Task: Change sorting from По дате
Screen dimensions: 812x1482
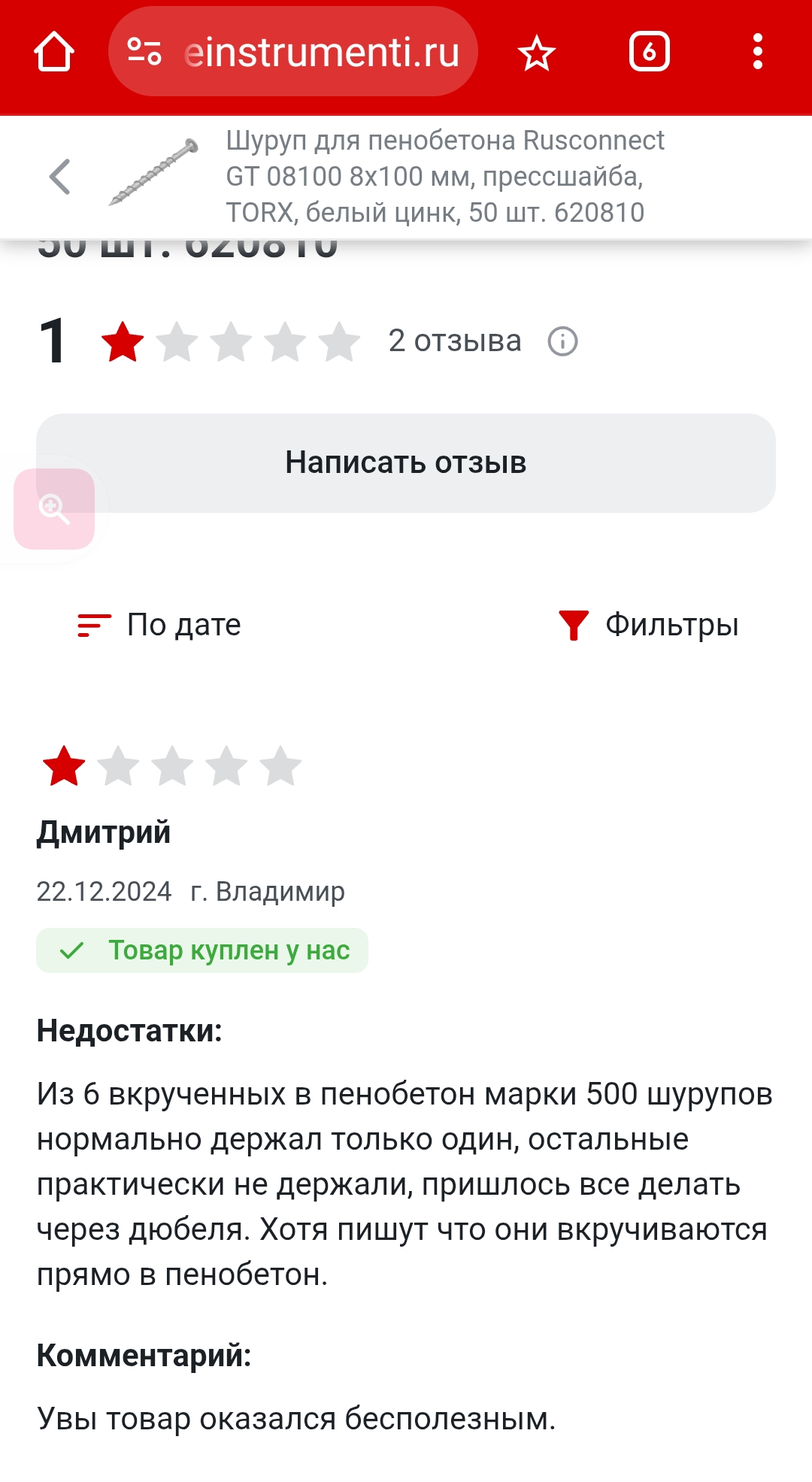Action: tap(160, 625)
